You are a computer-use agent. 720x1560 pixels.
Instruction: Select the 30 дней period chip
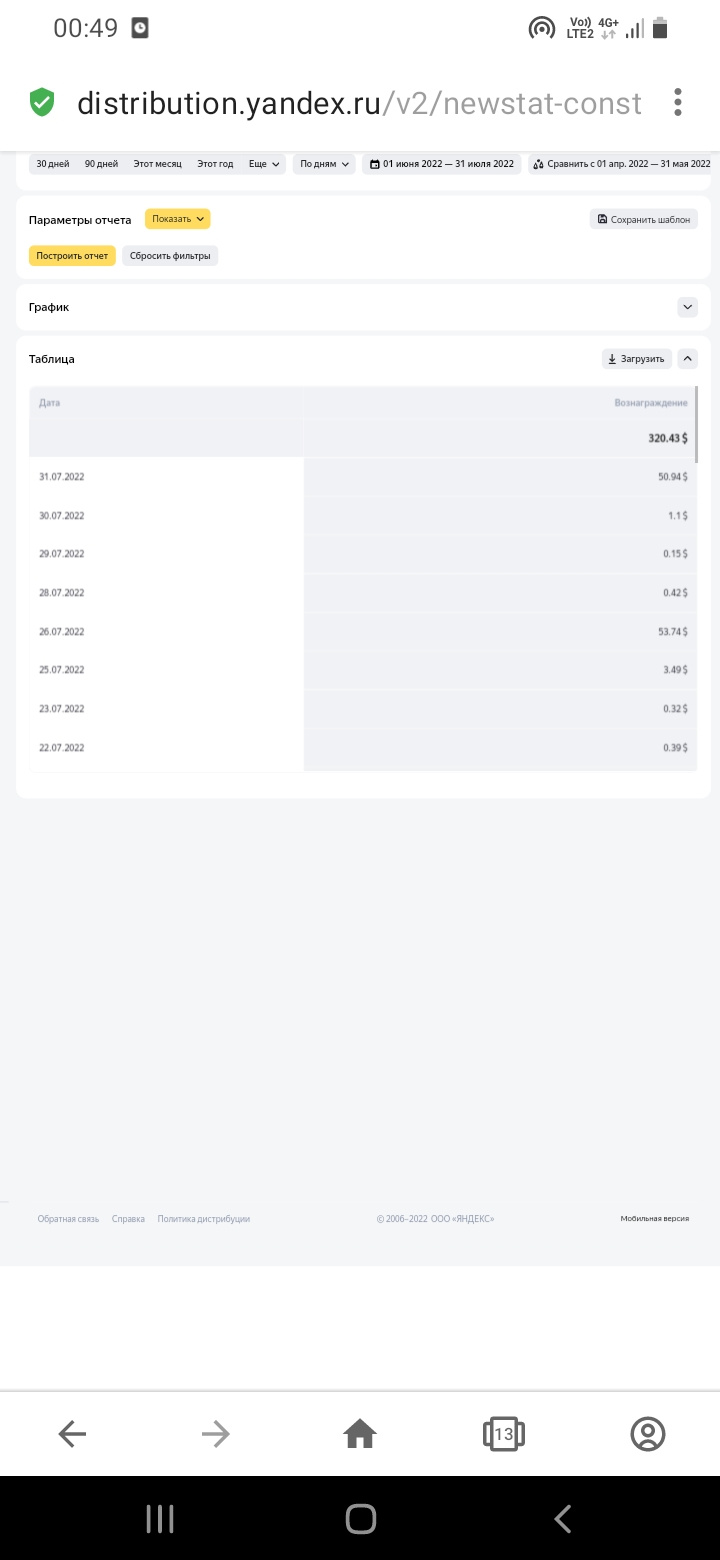point(53,164)
